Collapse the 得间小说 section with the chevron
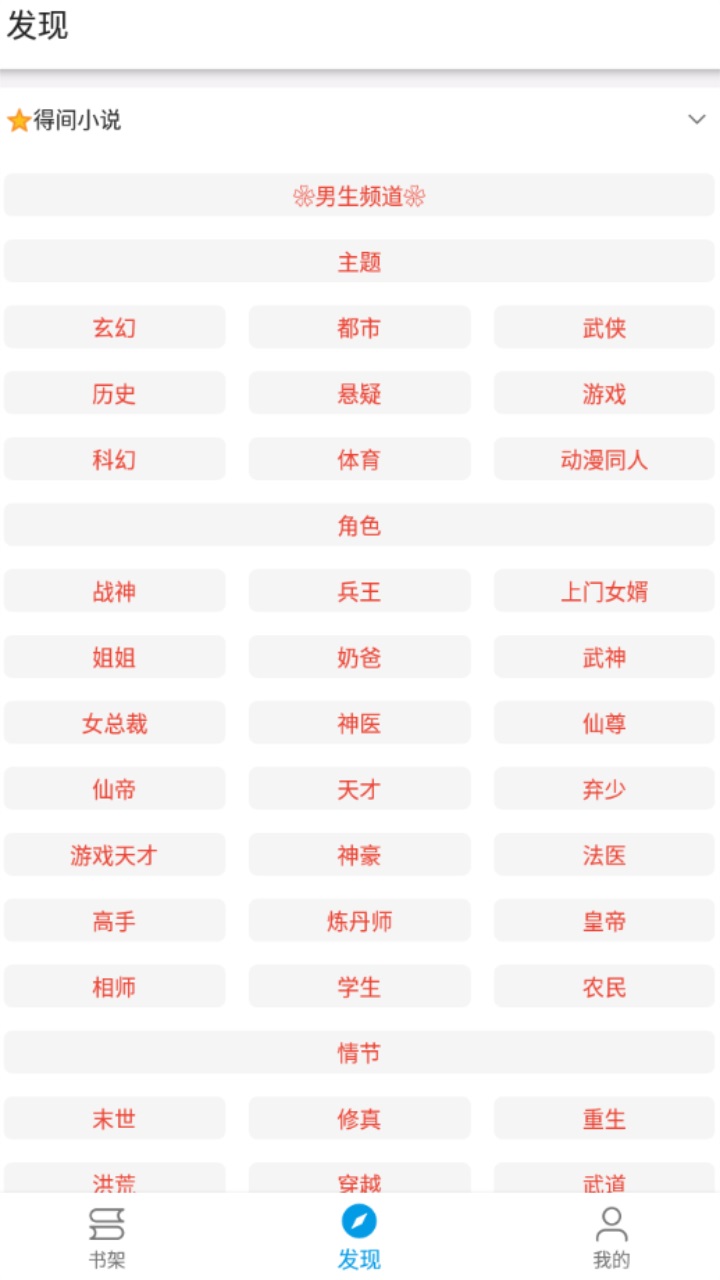This screenshot has height=1280, width=720. click(697, 120)
